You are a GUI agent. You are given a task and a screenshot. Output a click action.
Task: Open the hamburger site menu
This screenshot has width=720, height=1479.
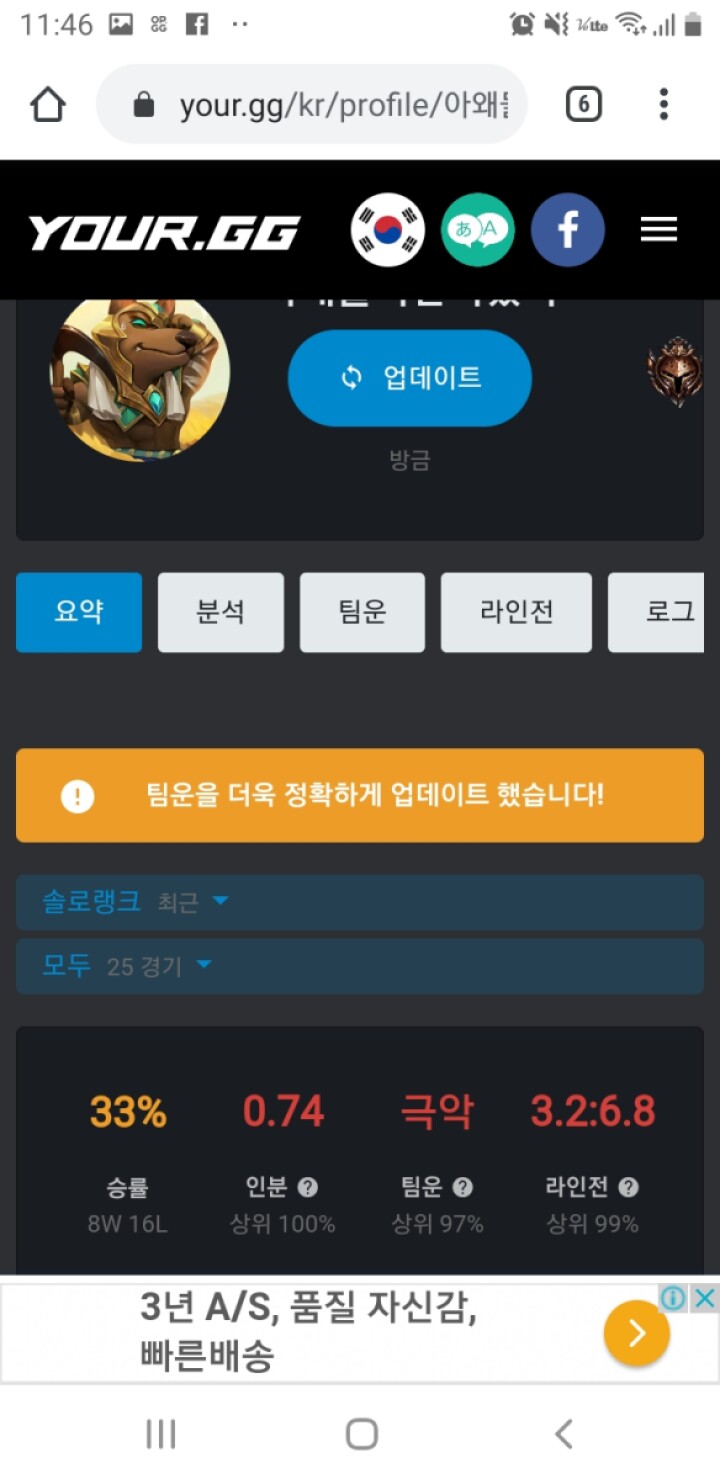[x=659, y=230]
